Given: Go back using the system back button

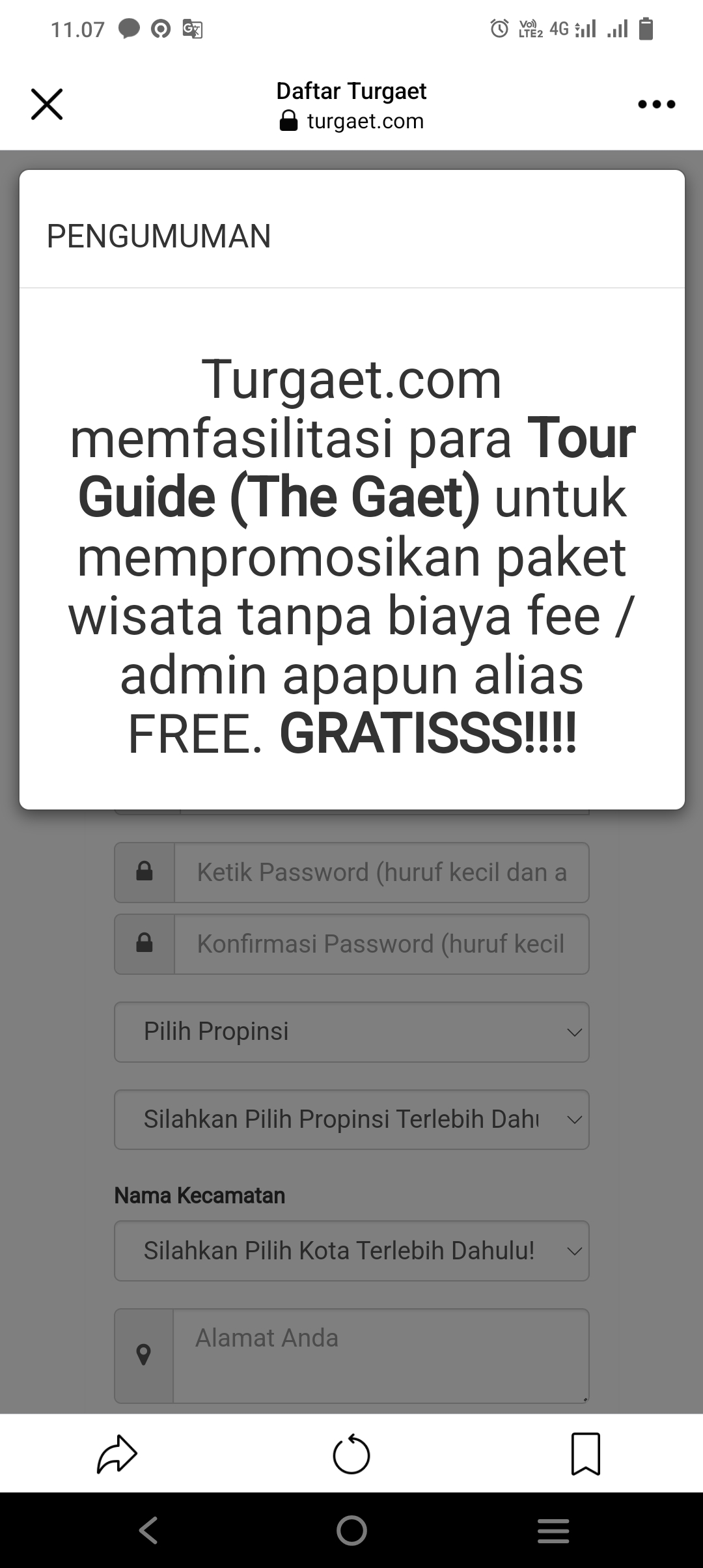Looking at the screenshot, I should tap(148, 1530).
